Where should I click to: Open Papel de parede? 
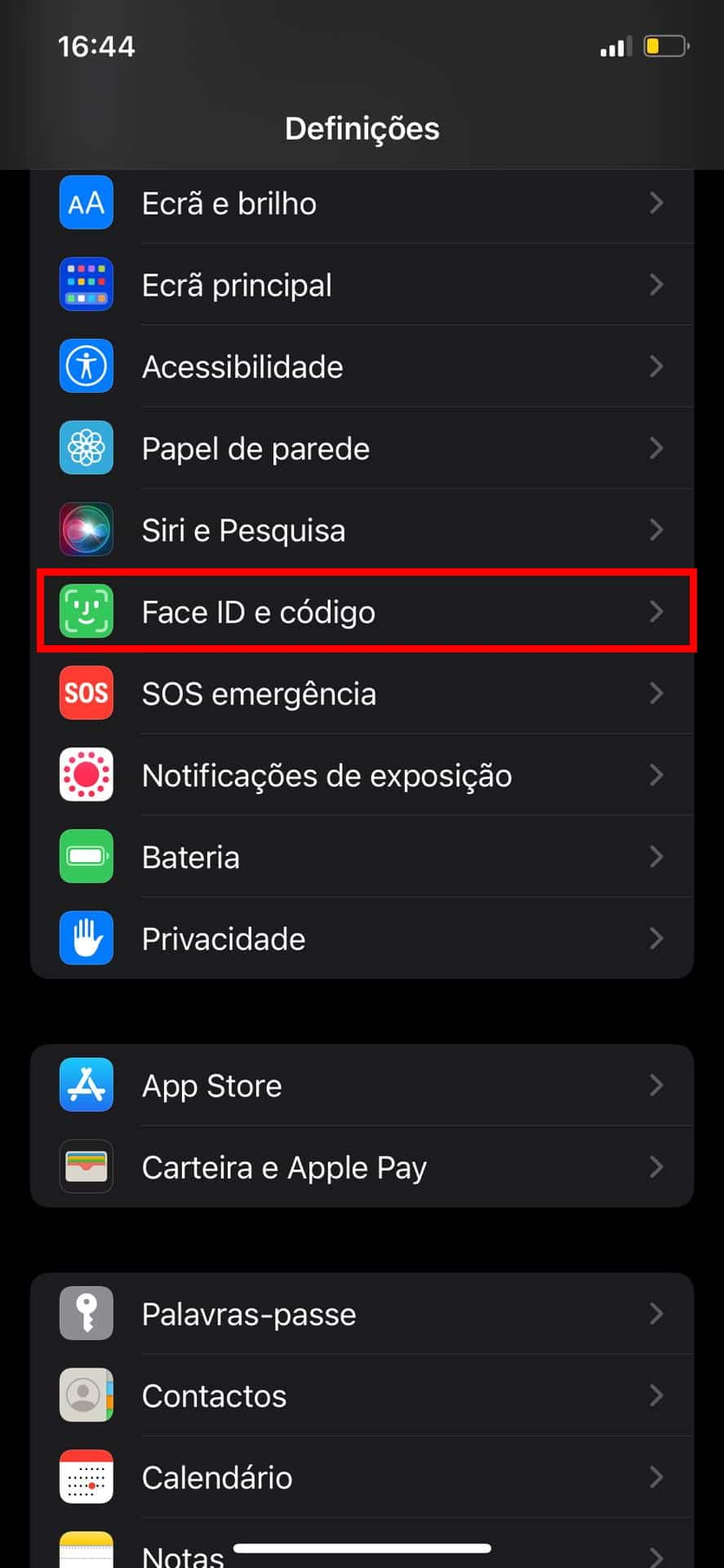(362, 448)
